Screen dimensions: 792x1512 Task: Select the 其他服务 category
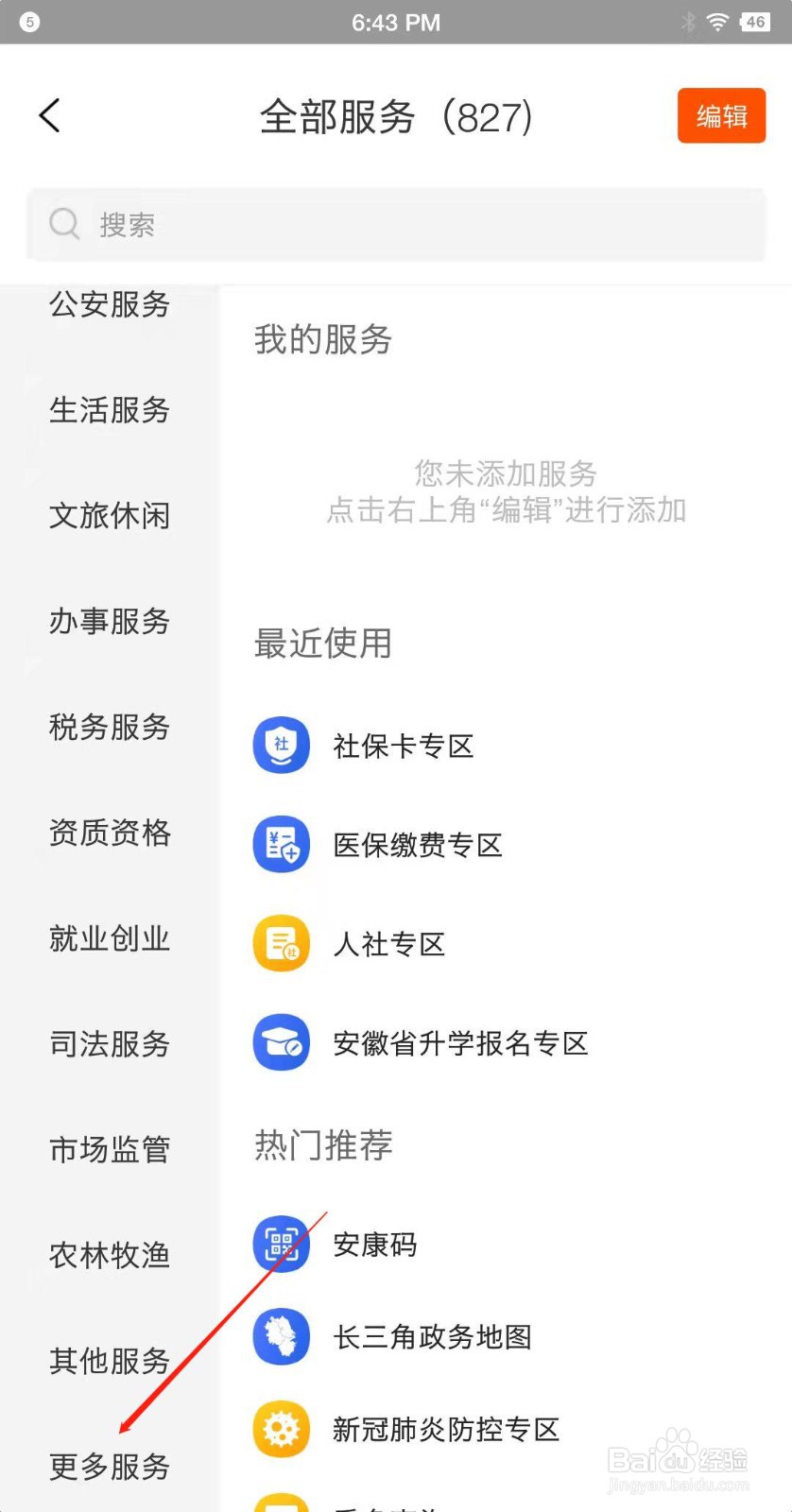point(110,1361)
